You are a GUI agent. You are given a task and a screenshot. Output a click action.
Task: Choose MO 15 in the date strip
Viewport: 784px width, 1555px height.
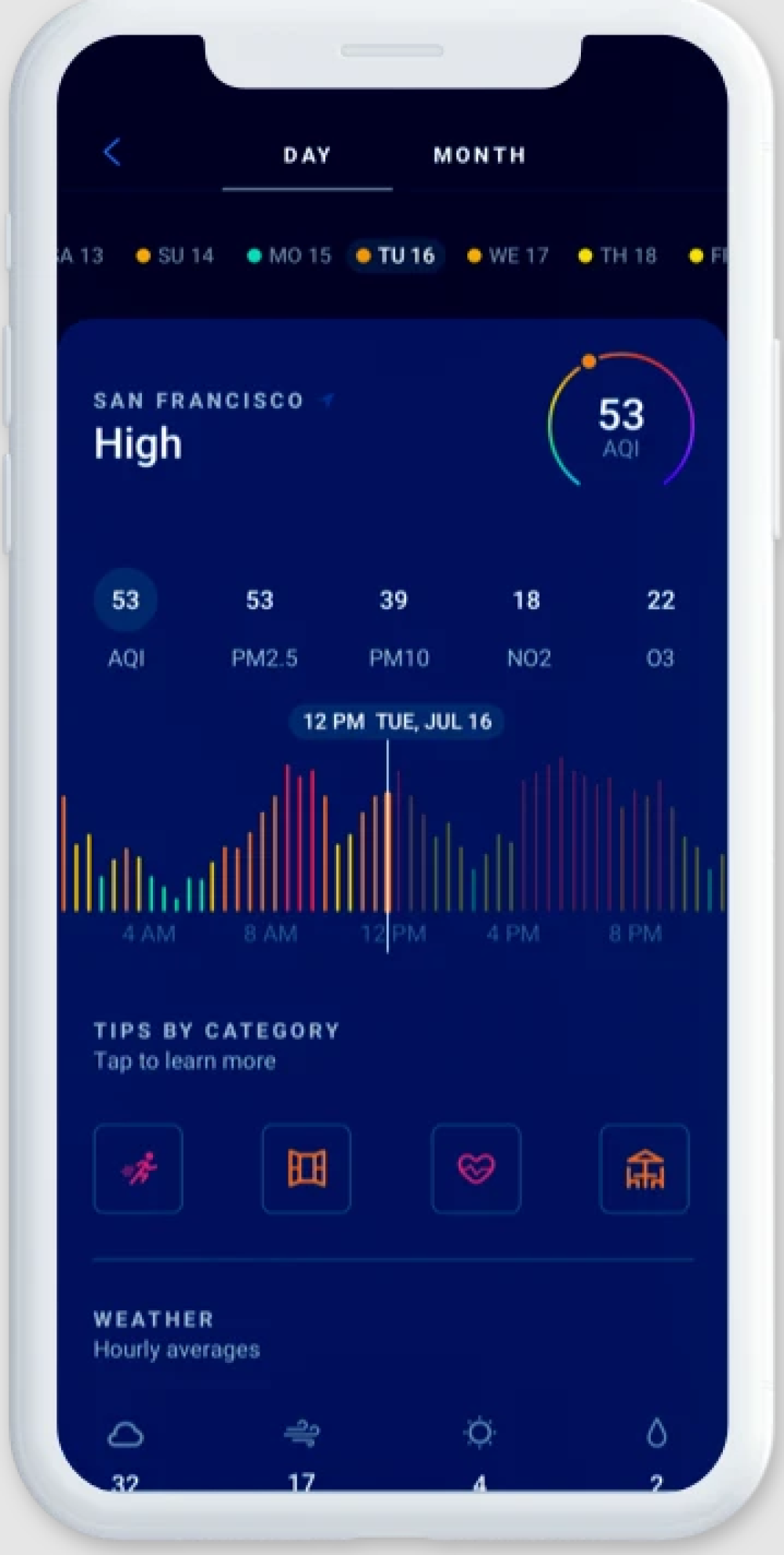(x=290, y=256)
